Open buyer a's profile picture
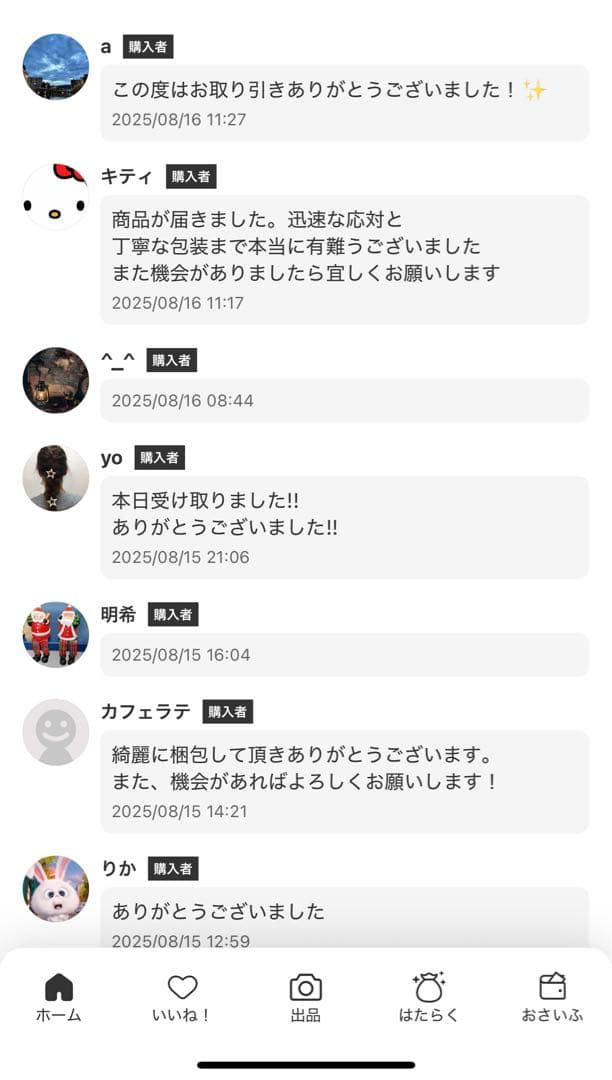The height and width of the screenshot is (1080, 612). point(56,67)
